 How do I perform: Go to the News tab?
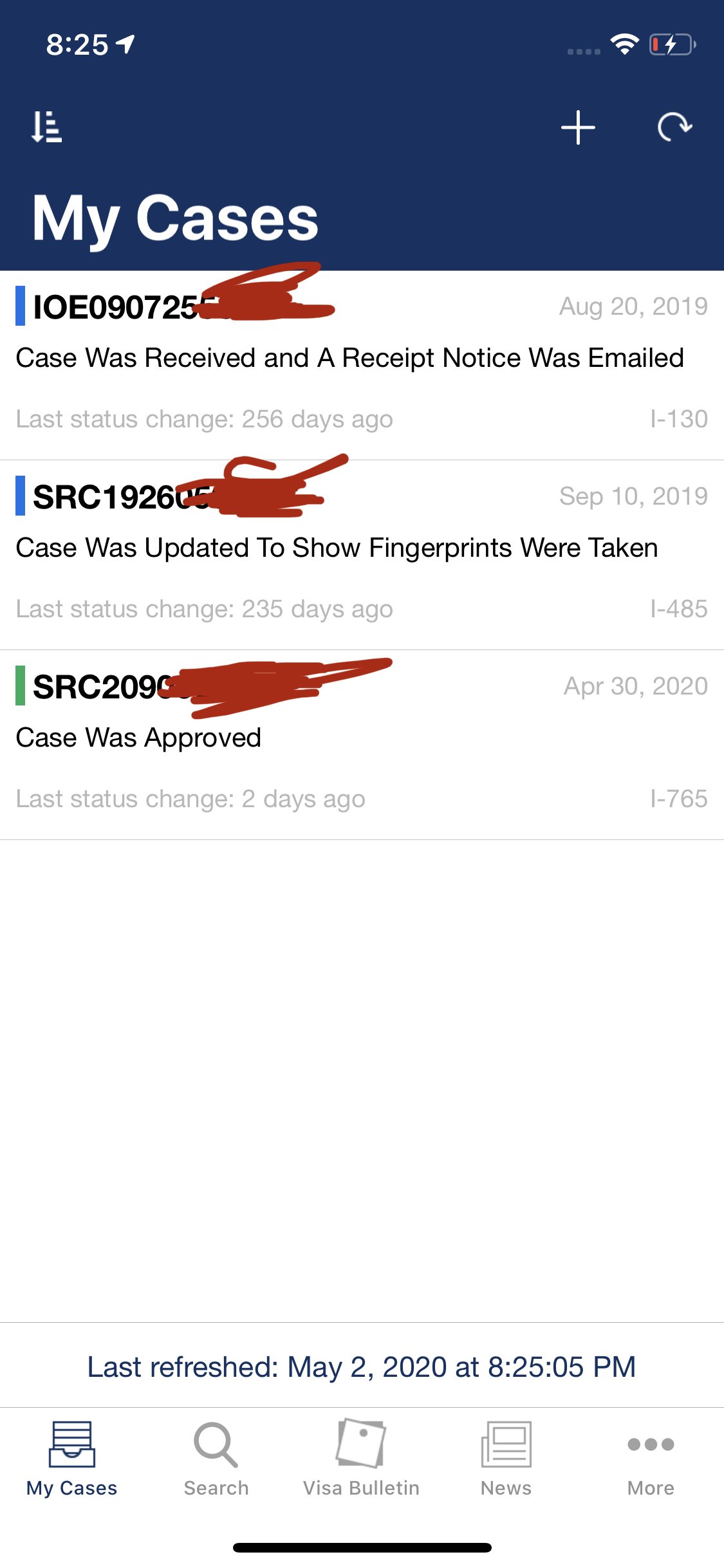506,1459
